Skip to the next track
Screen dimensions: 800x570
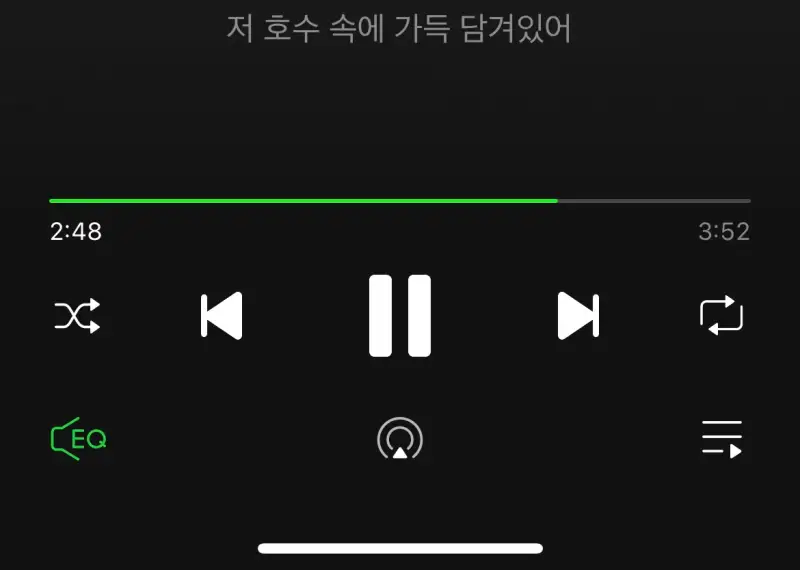coord(578,316)
